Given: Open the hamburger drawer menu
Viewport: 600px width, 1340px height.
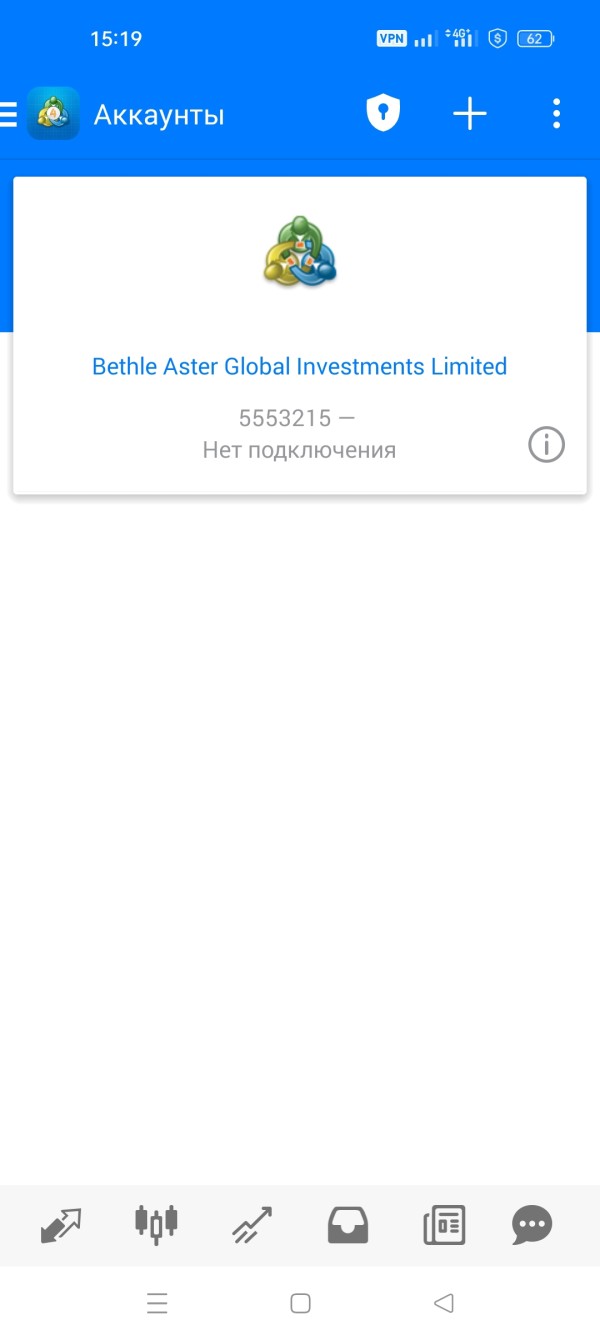Looking at the screenshot, I should 8,114.
